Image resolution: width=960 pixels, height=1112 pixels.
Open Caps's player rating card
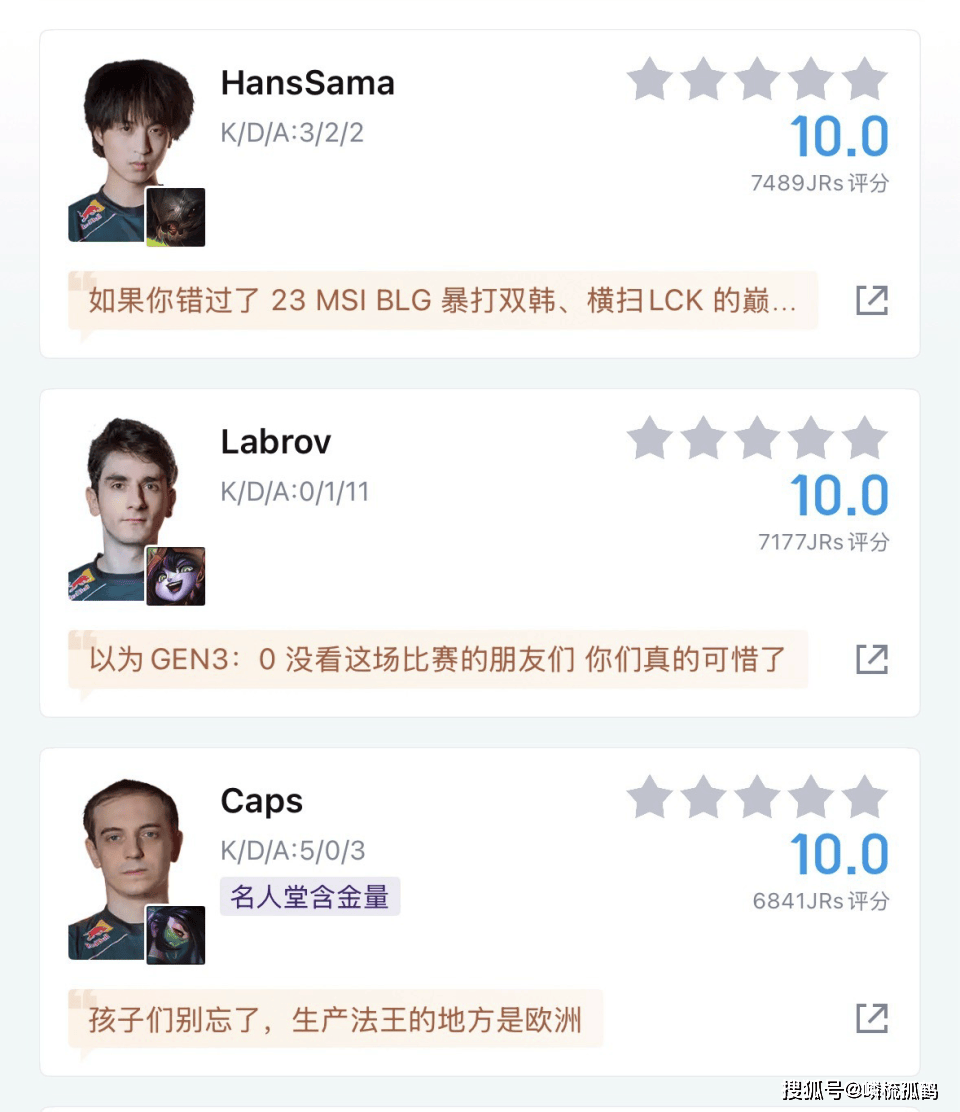[x=261, y=801]
